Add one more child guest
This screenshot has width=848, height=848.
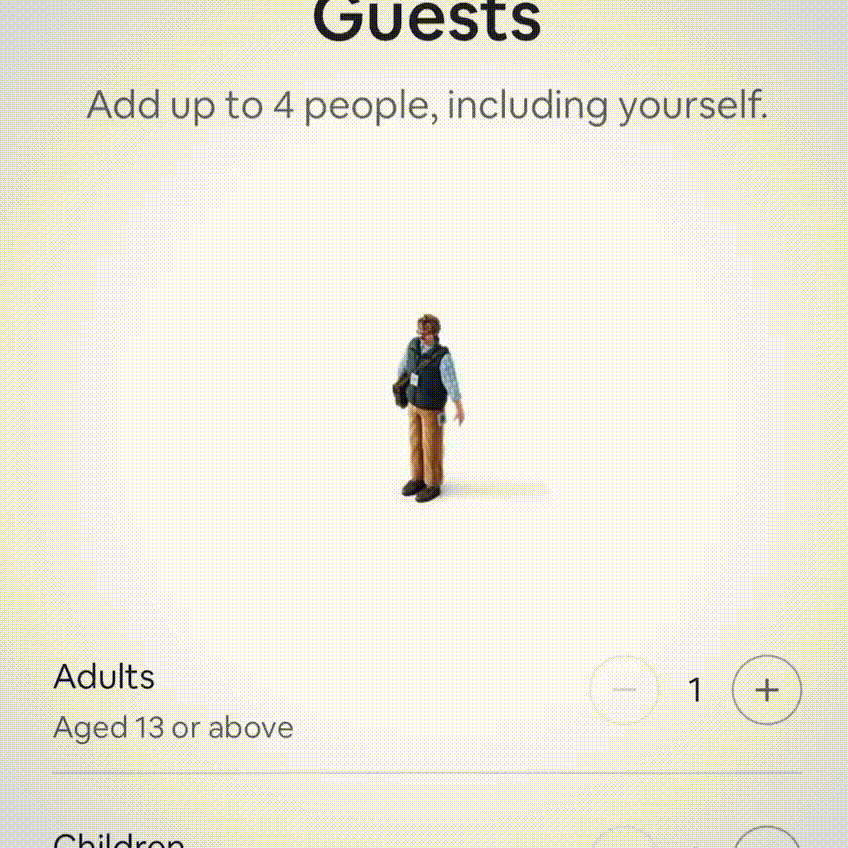click(766, 838)
